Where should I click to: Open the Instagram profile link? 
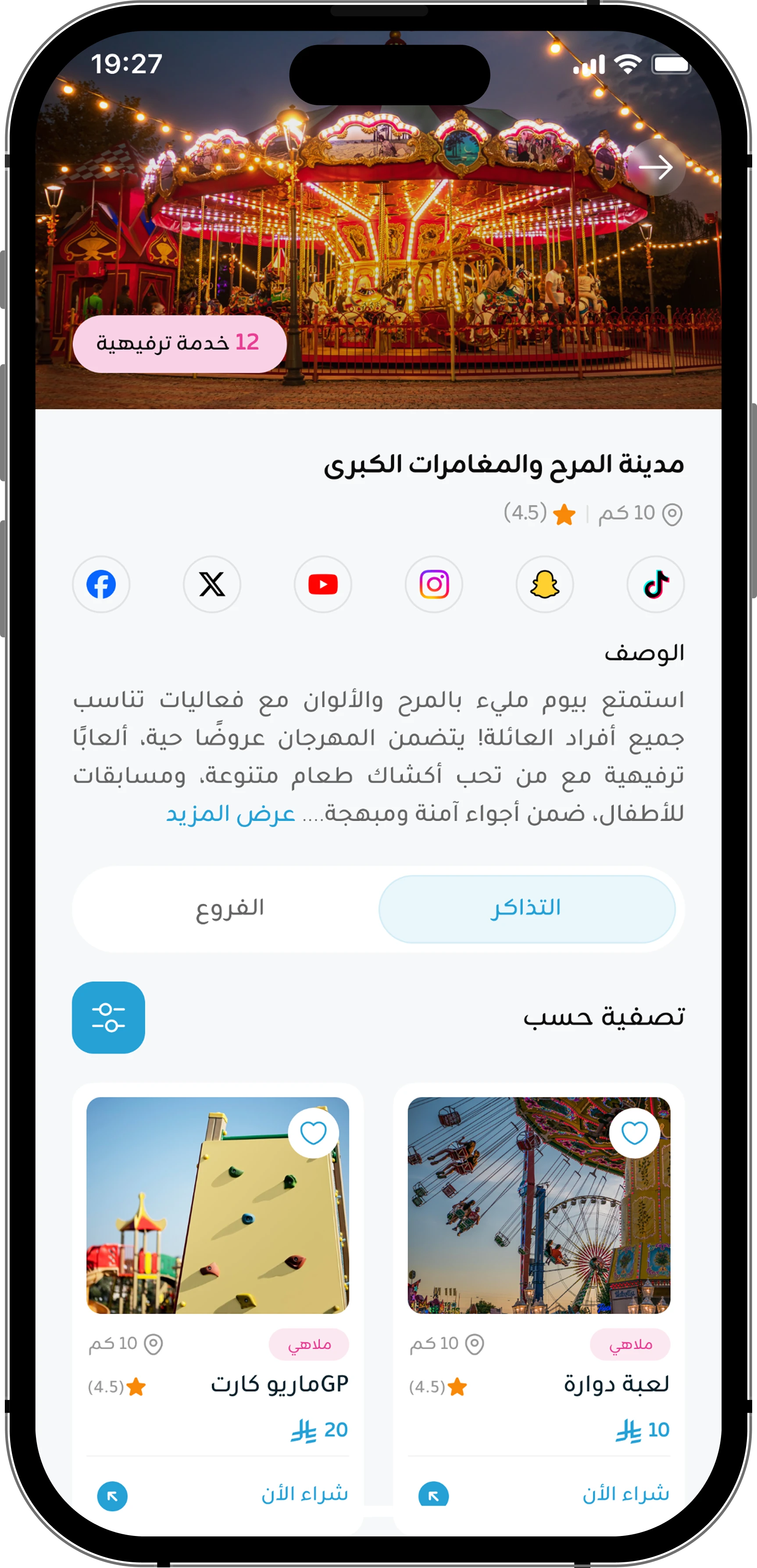coord(434,584)
